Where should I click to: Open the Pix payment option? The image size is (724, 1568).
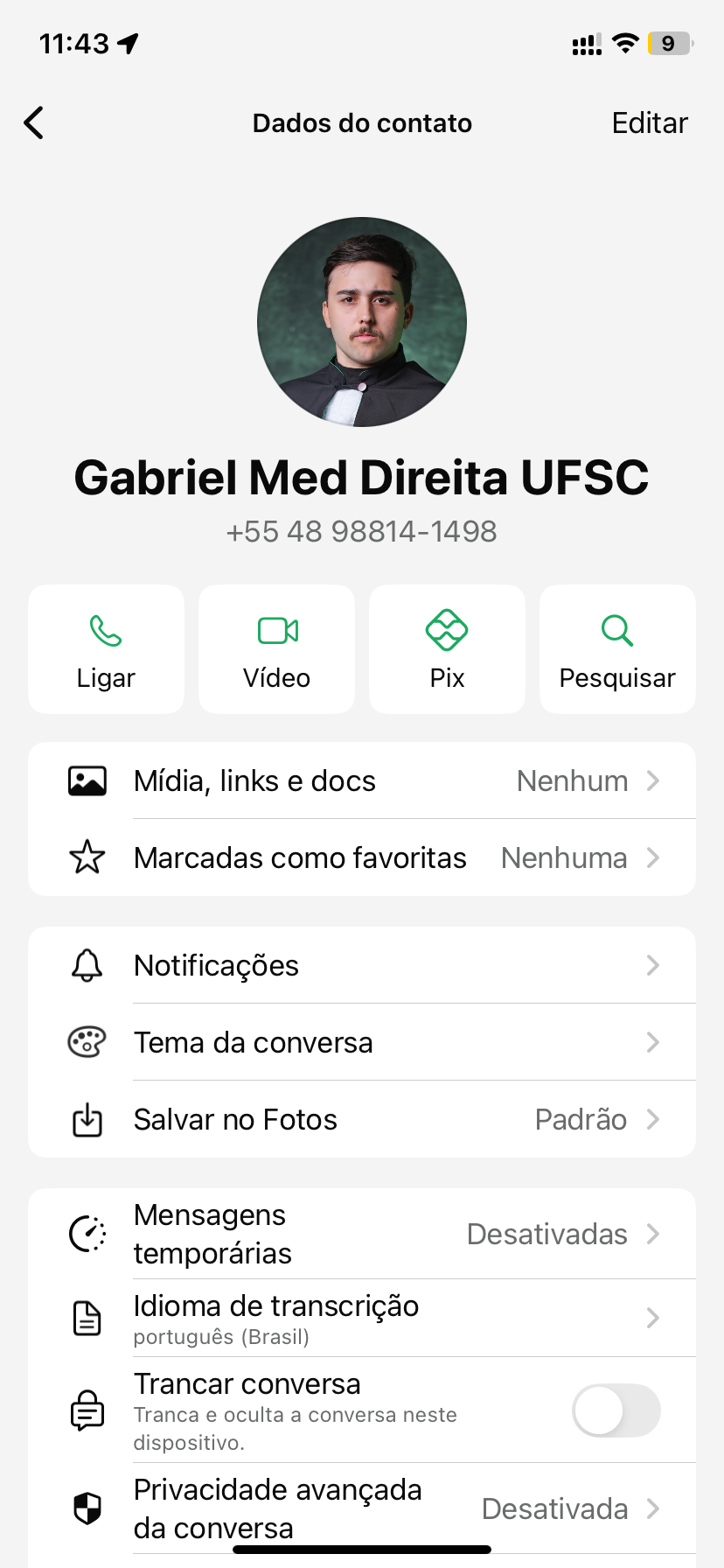(x=447, y=649)
